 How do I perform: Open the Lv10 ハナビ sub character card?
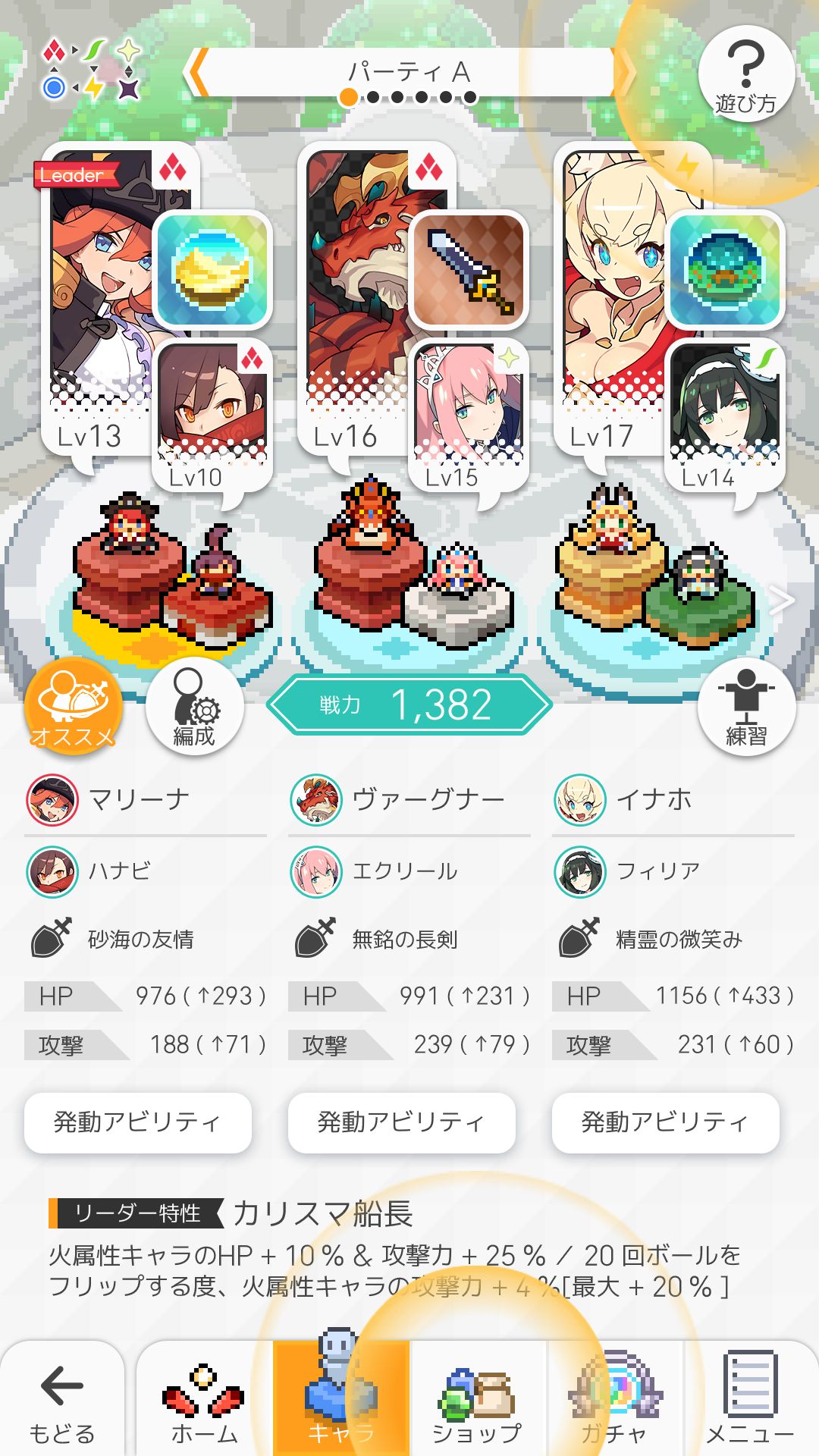click(212, 413)
